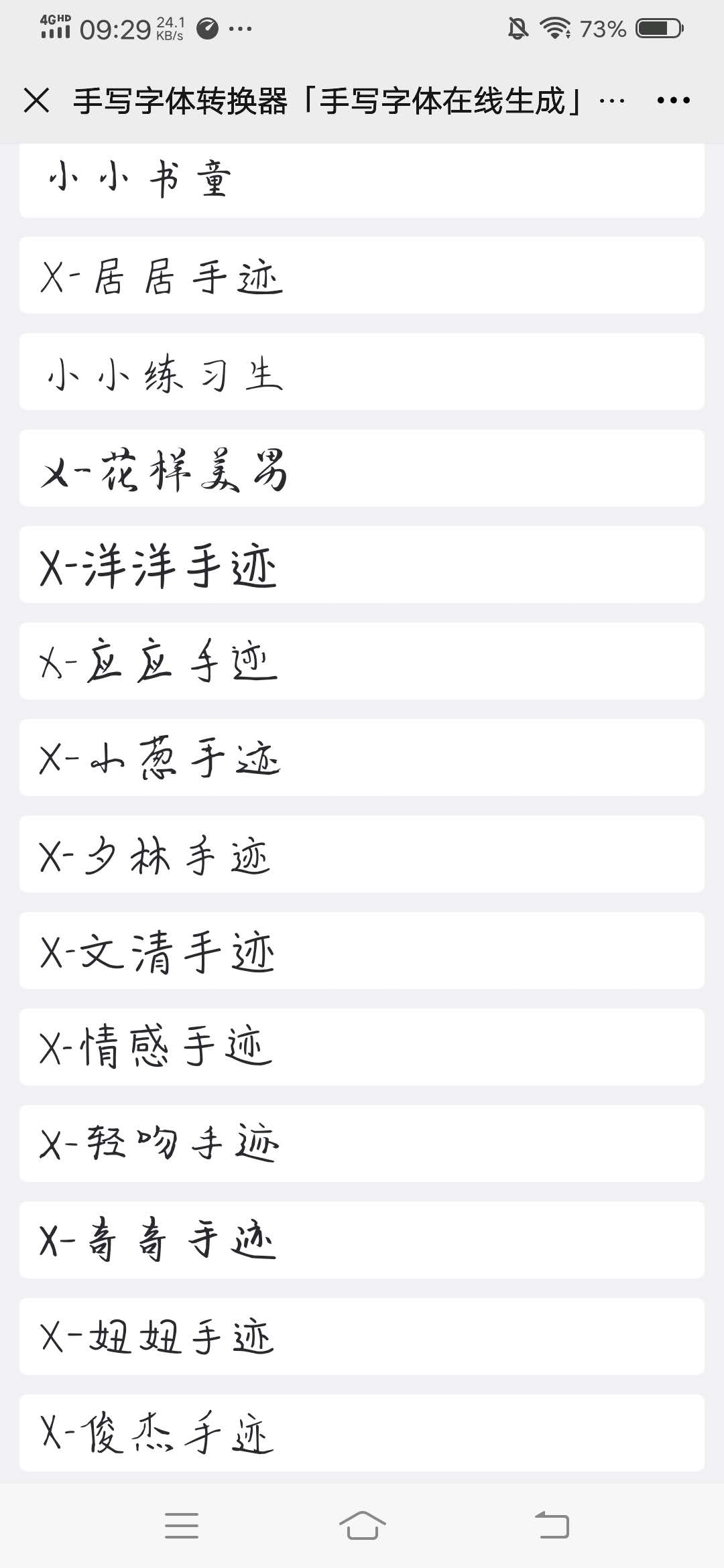
Task: Choose the X-奇奇手迹 font
Action: click(x=362, y=1240)
